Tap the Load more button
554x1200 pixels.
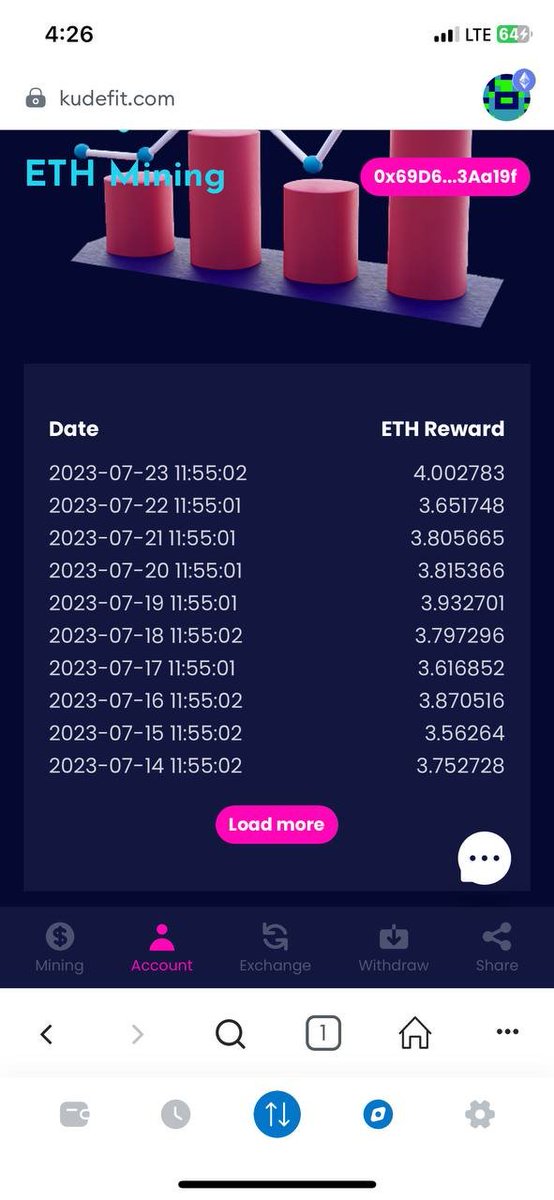tap(277, 825)
